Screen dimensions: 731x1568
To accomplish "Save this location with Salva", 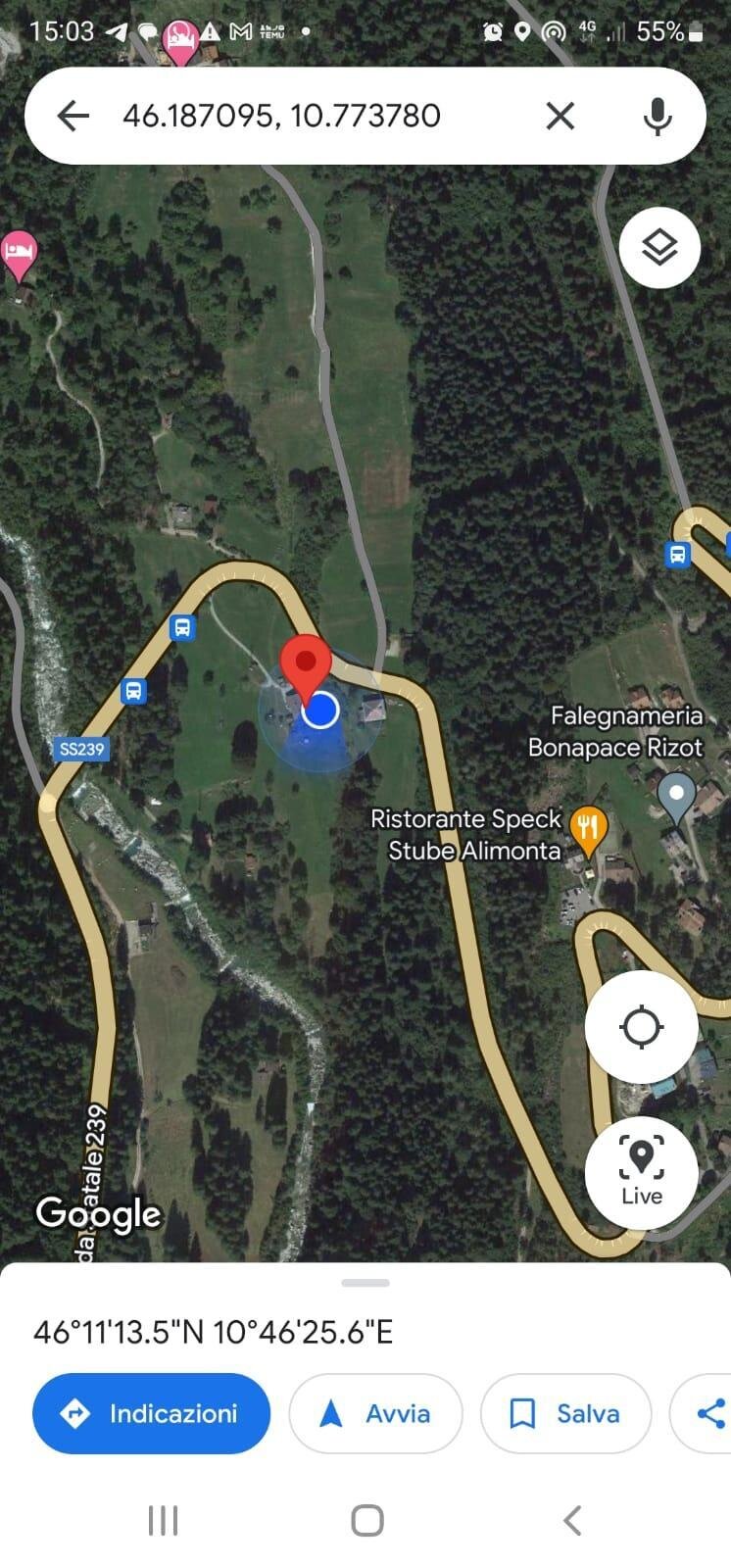I will click(x=565, y=1413).
